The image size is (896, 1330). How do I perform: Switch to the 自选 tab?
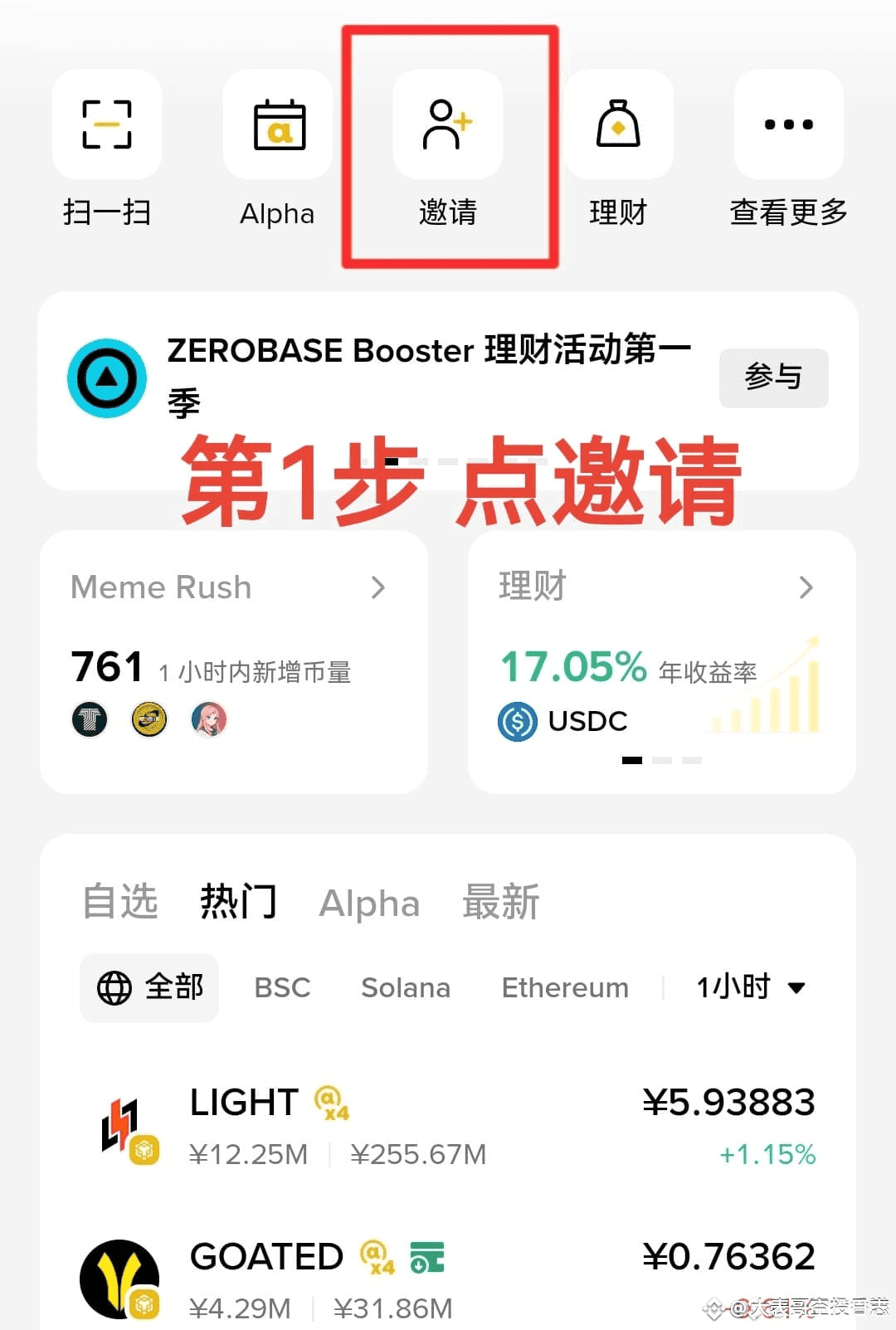(120, 902)
